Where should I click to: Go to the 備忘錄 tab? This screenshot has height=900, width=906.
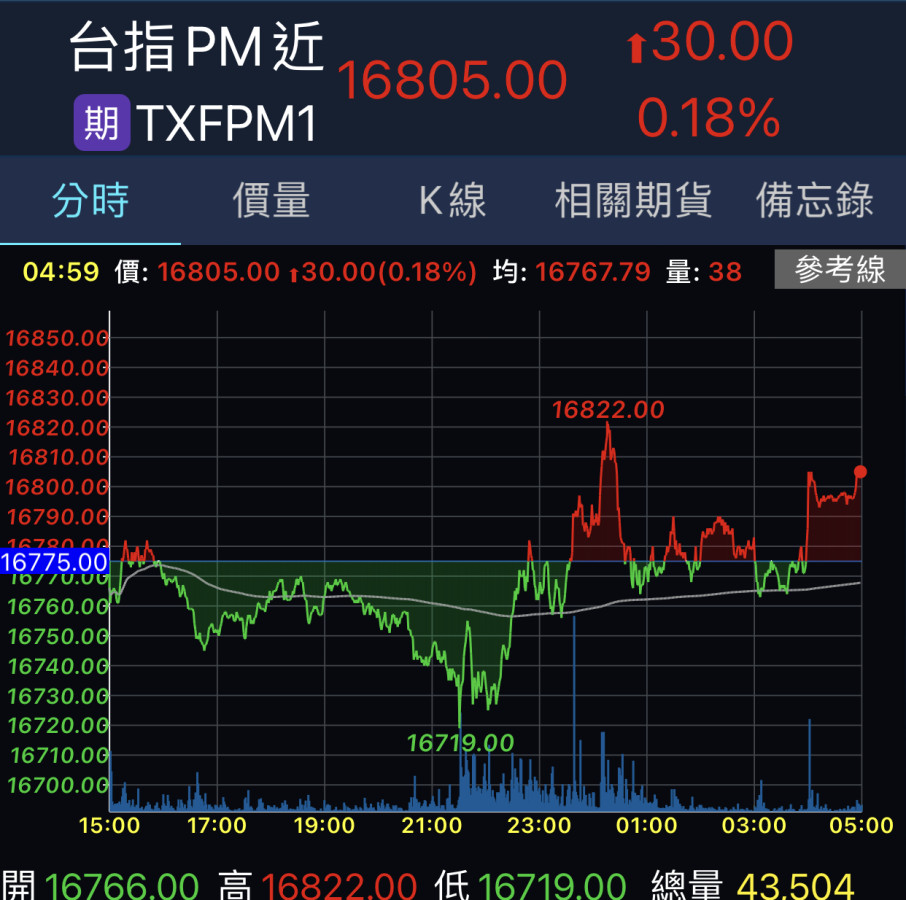pos(814,201)
